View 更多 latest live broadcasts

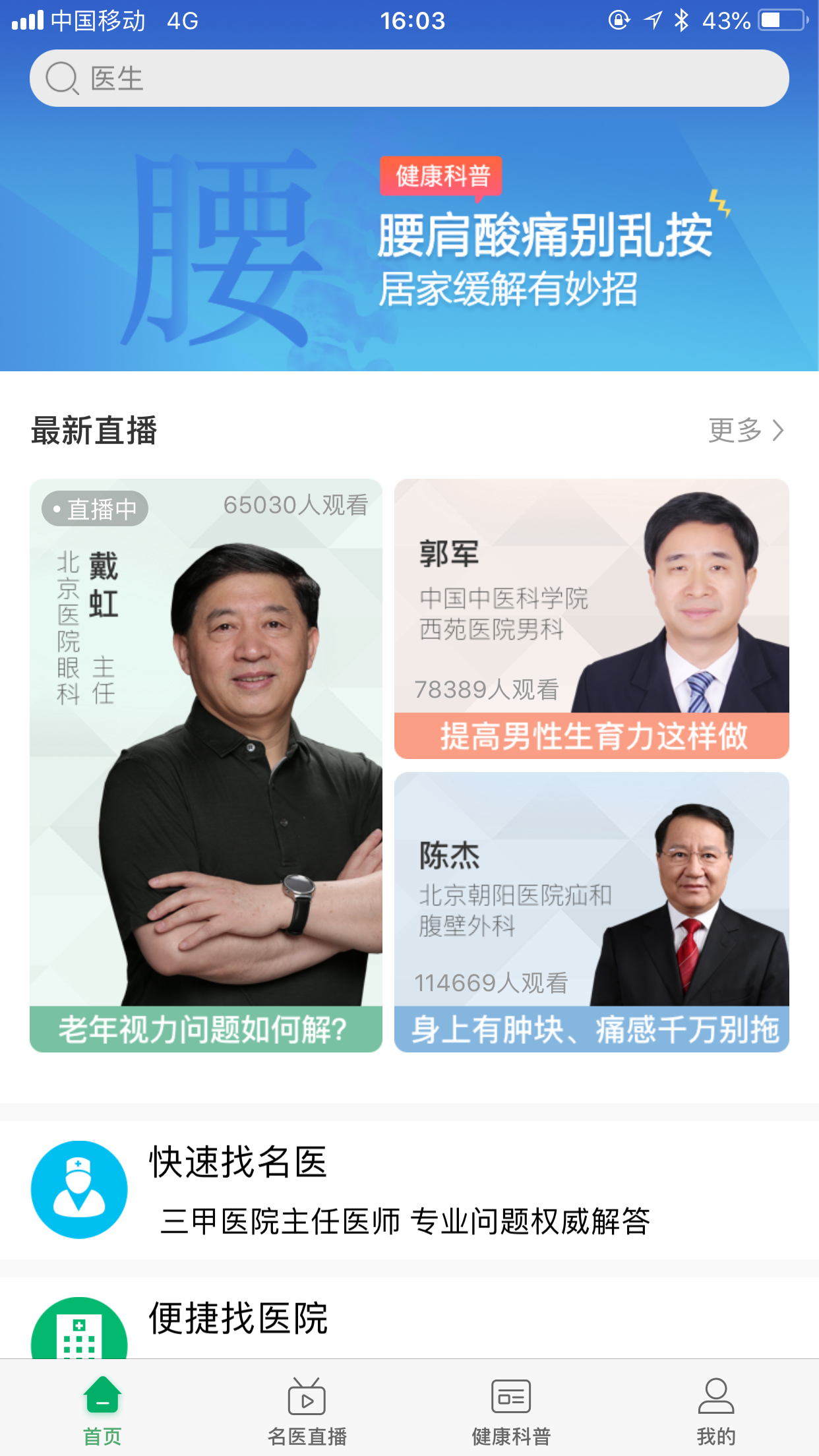point(746,431)
